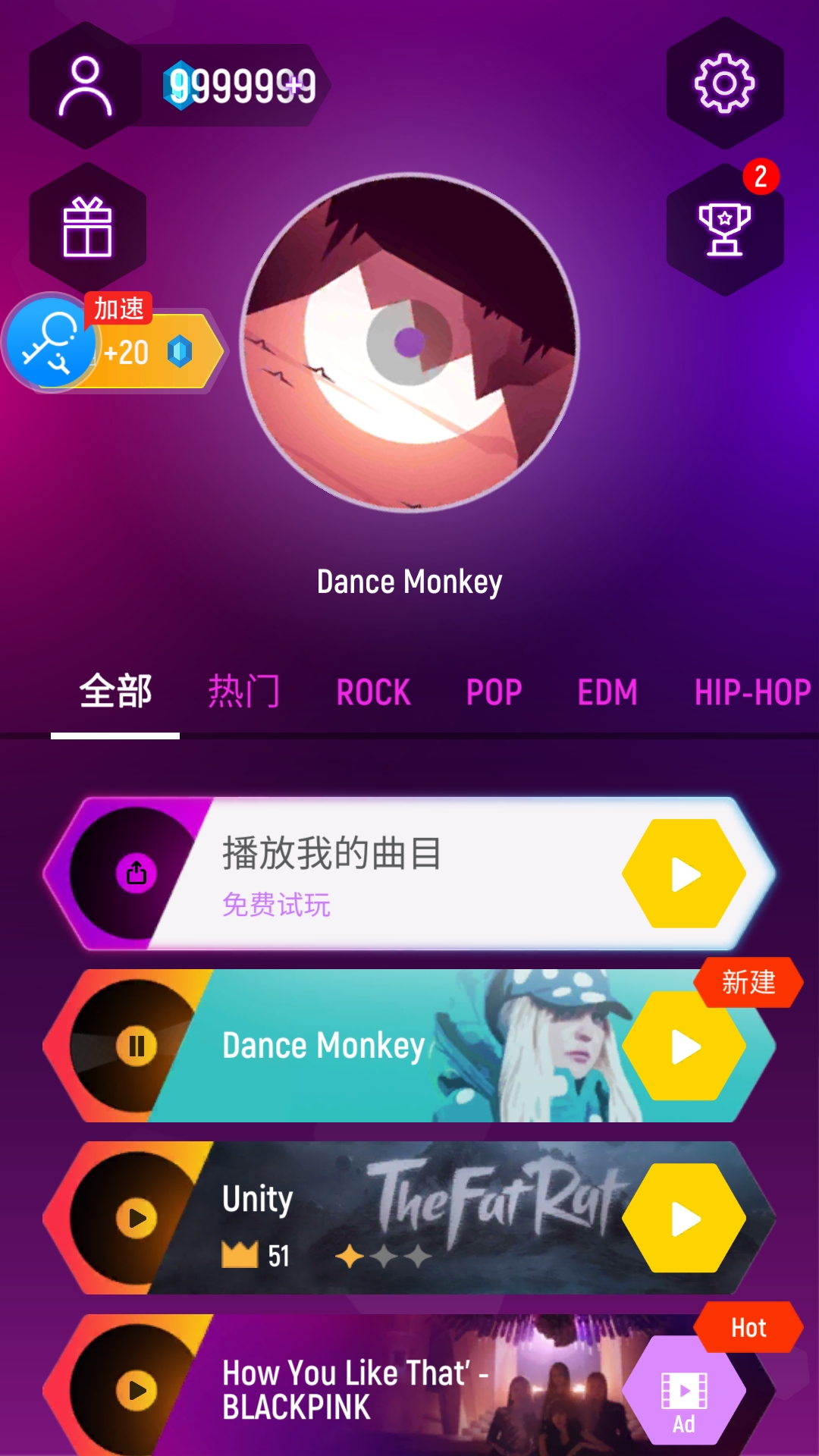Switch to the 热门 tab
819x1456 pixels.
[x=243, y=692]
